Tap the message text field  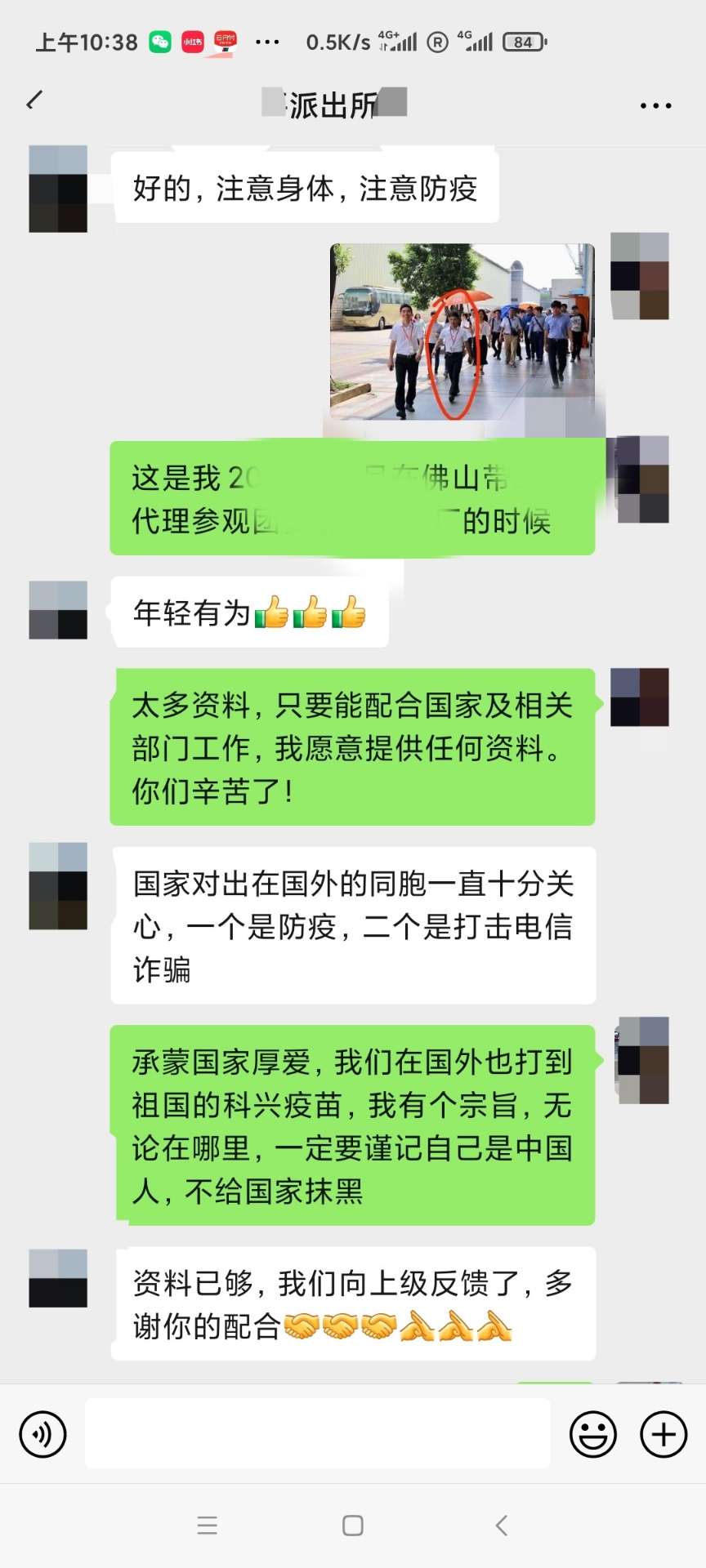pos(317,1433)
